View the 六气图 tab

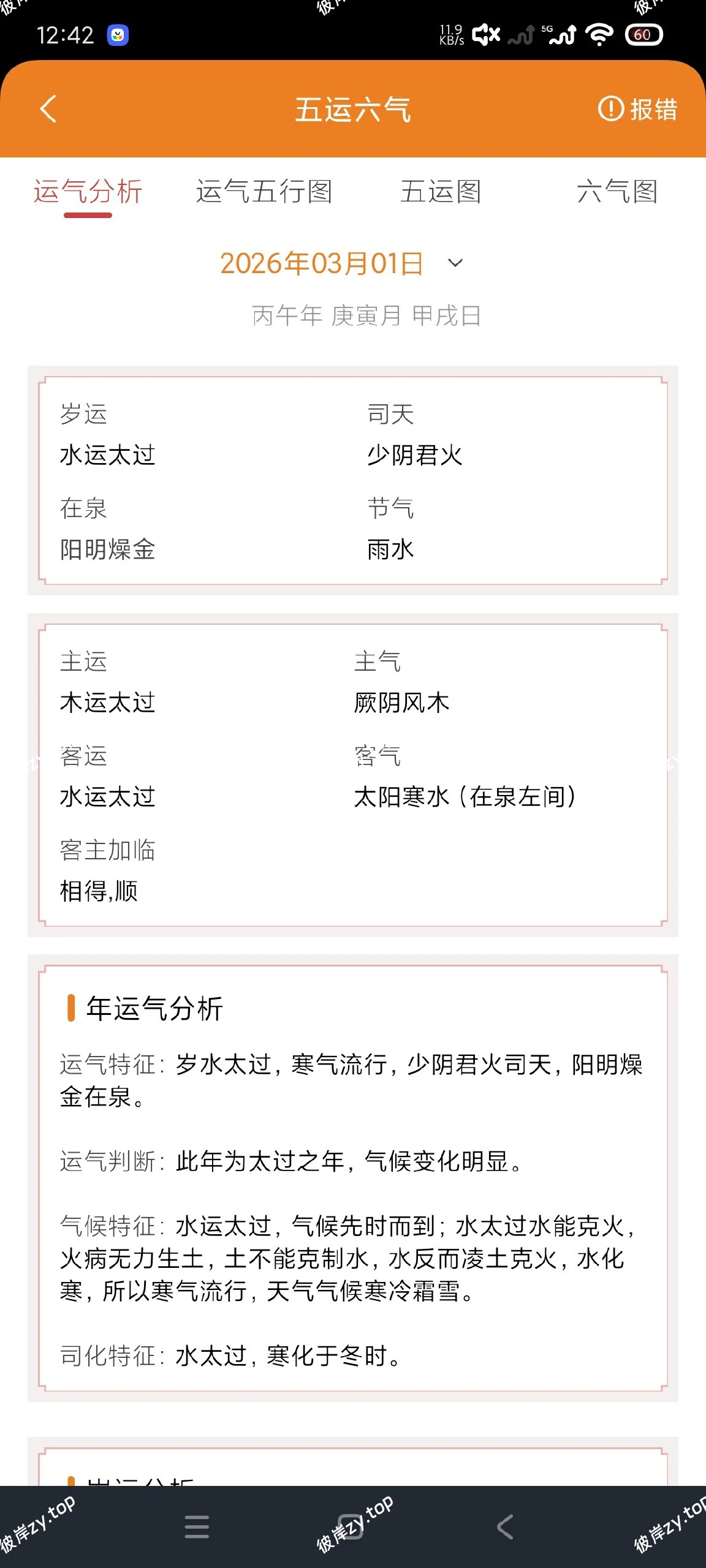point(618,193)
